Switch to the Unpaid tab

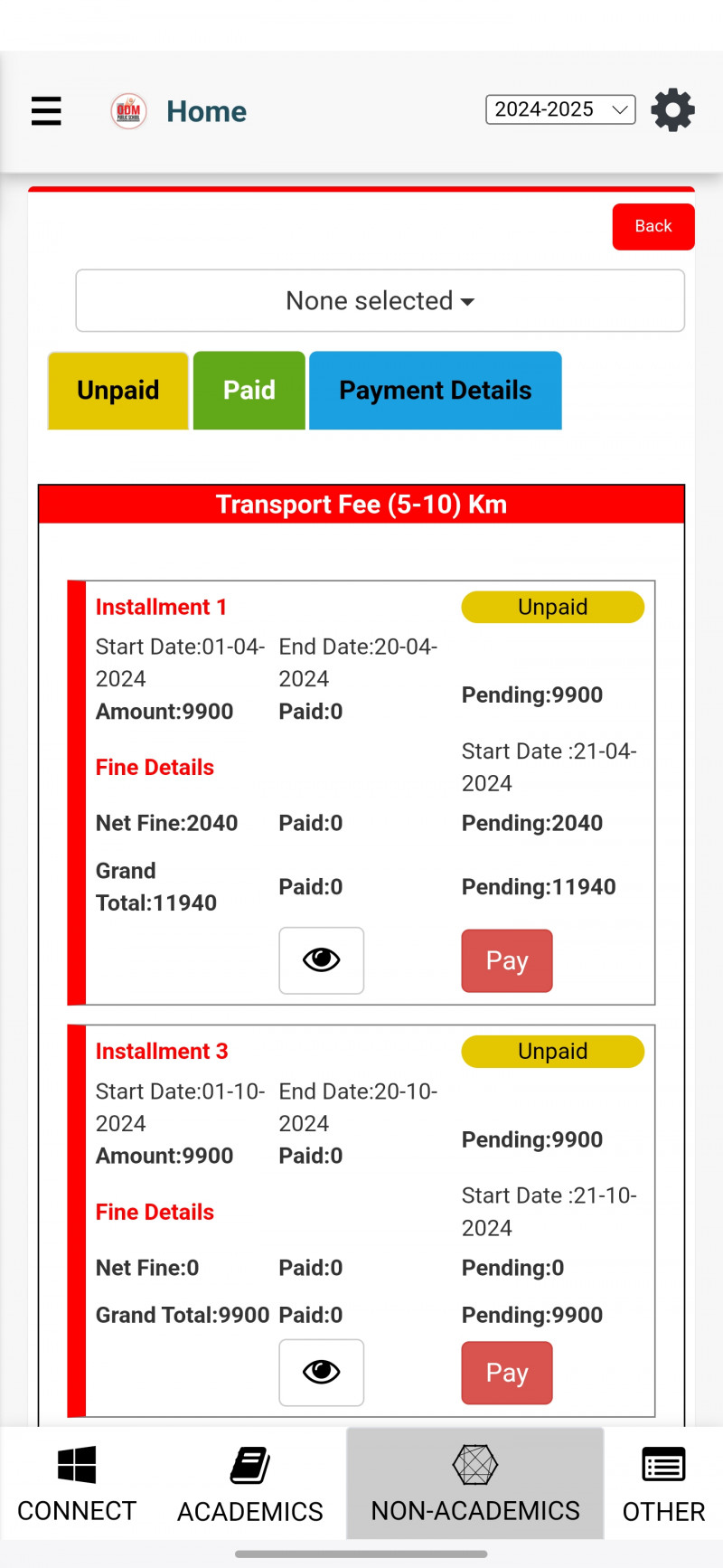click(x=118, y=391)
